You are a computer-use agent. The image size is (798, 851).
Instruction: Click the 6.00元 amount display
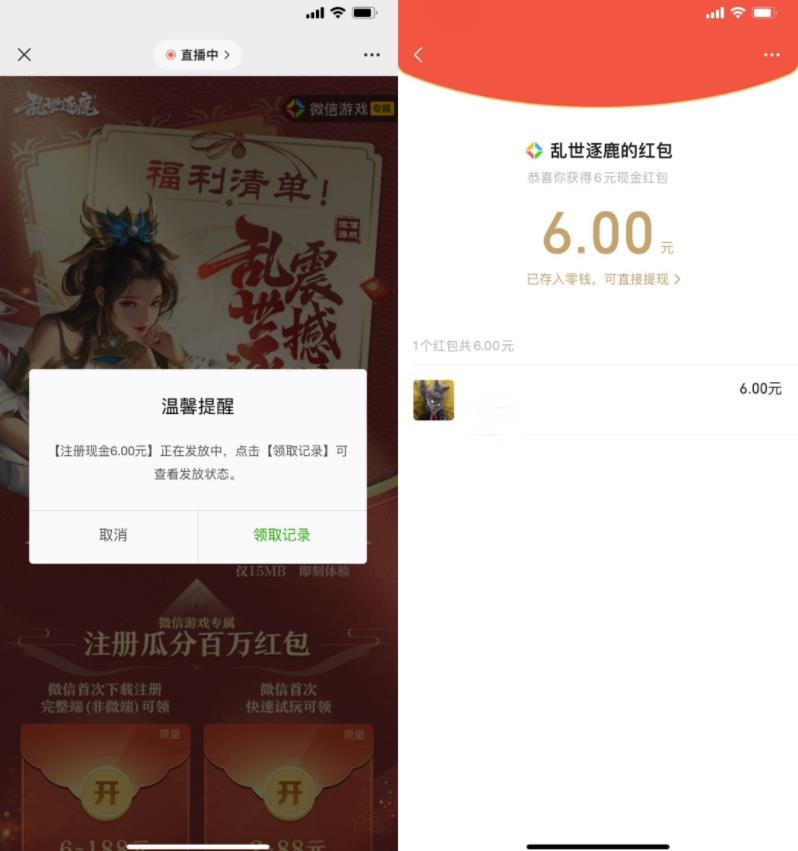click(597, 234)
